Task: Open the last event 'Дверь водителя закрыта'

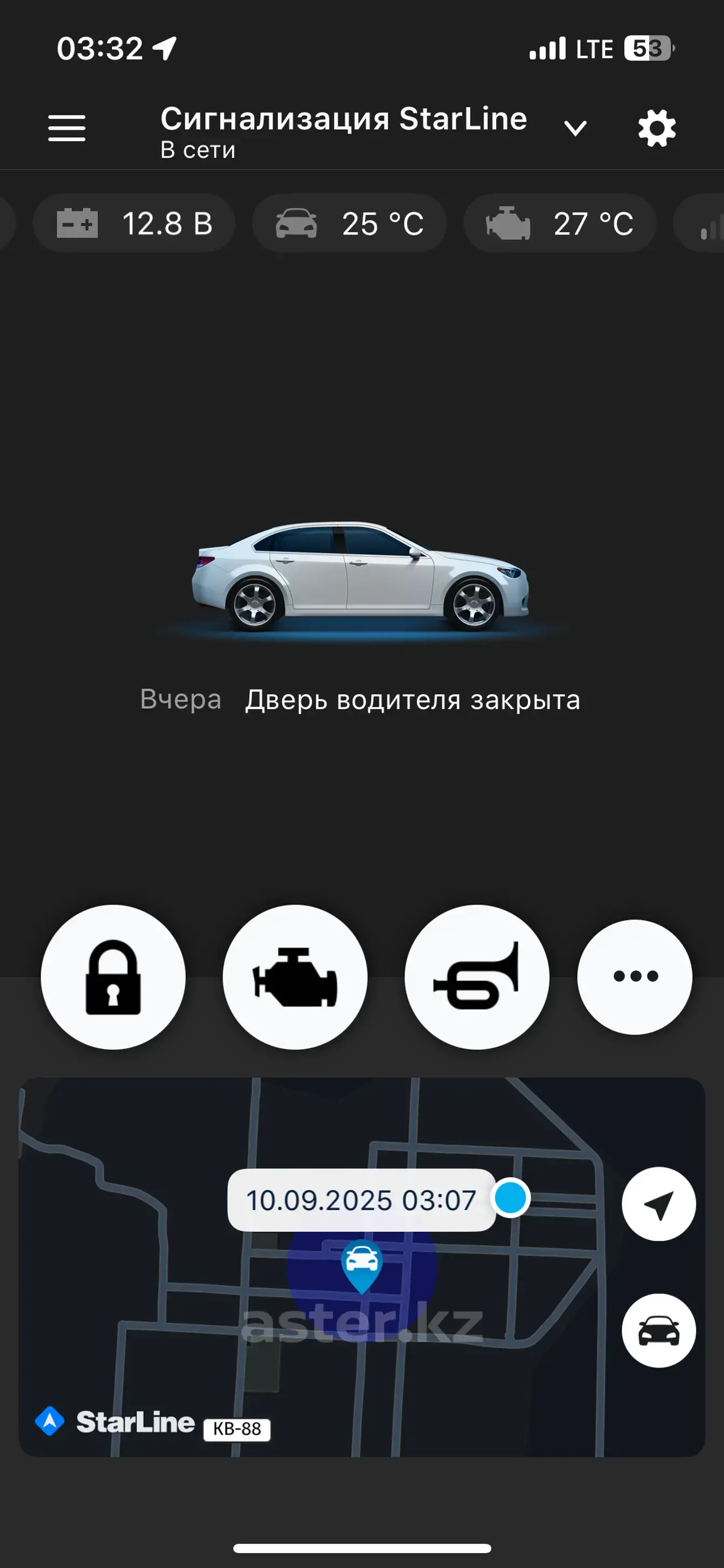Action: pos(412,700)
